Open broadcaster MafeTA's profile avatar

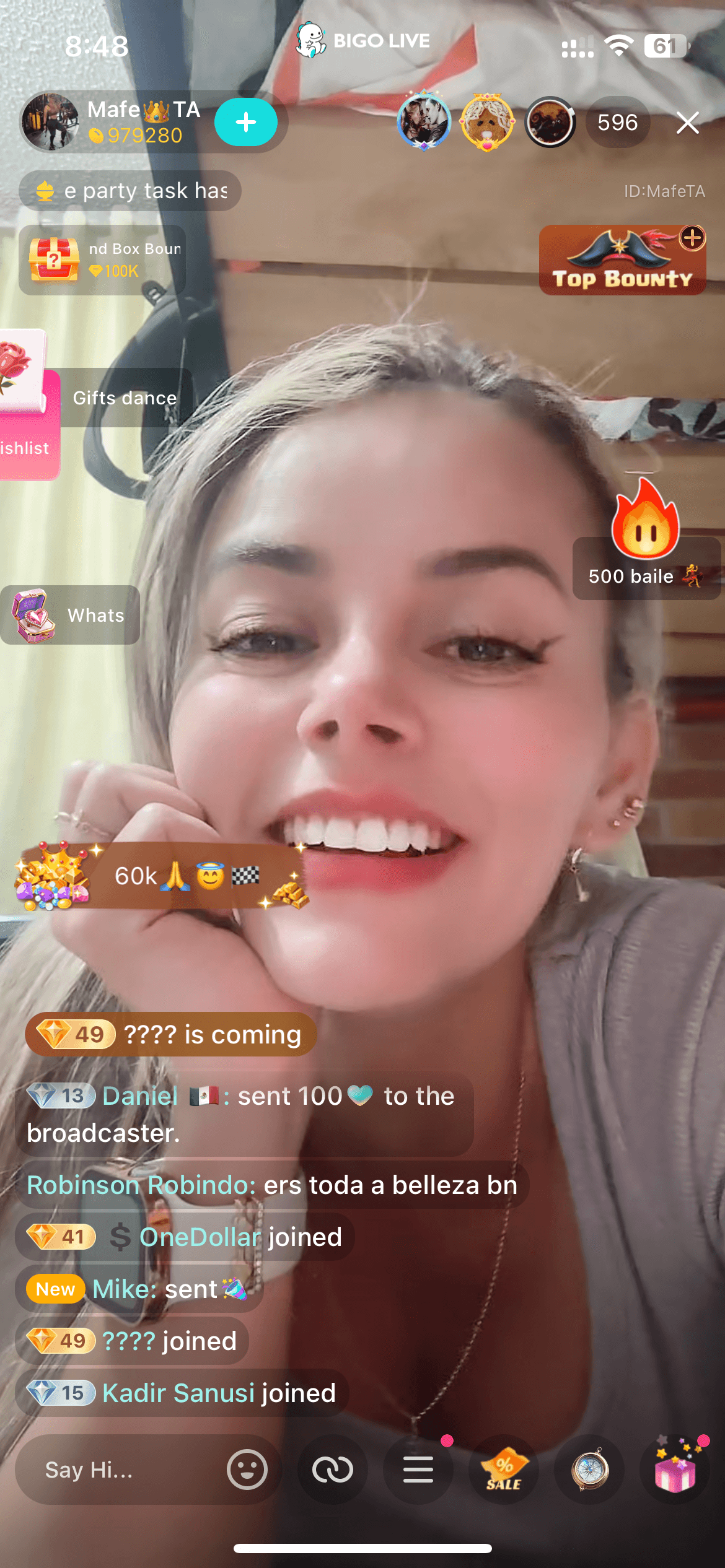point(51,122)
